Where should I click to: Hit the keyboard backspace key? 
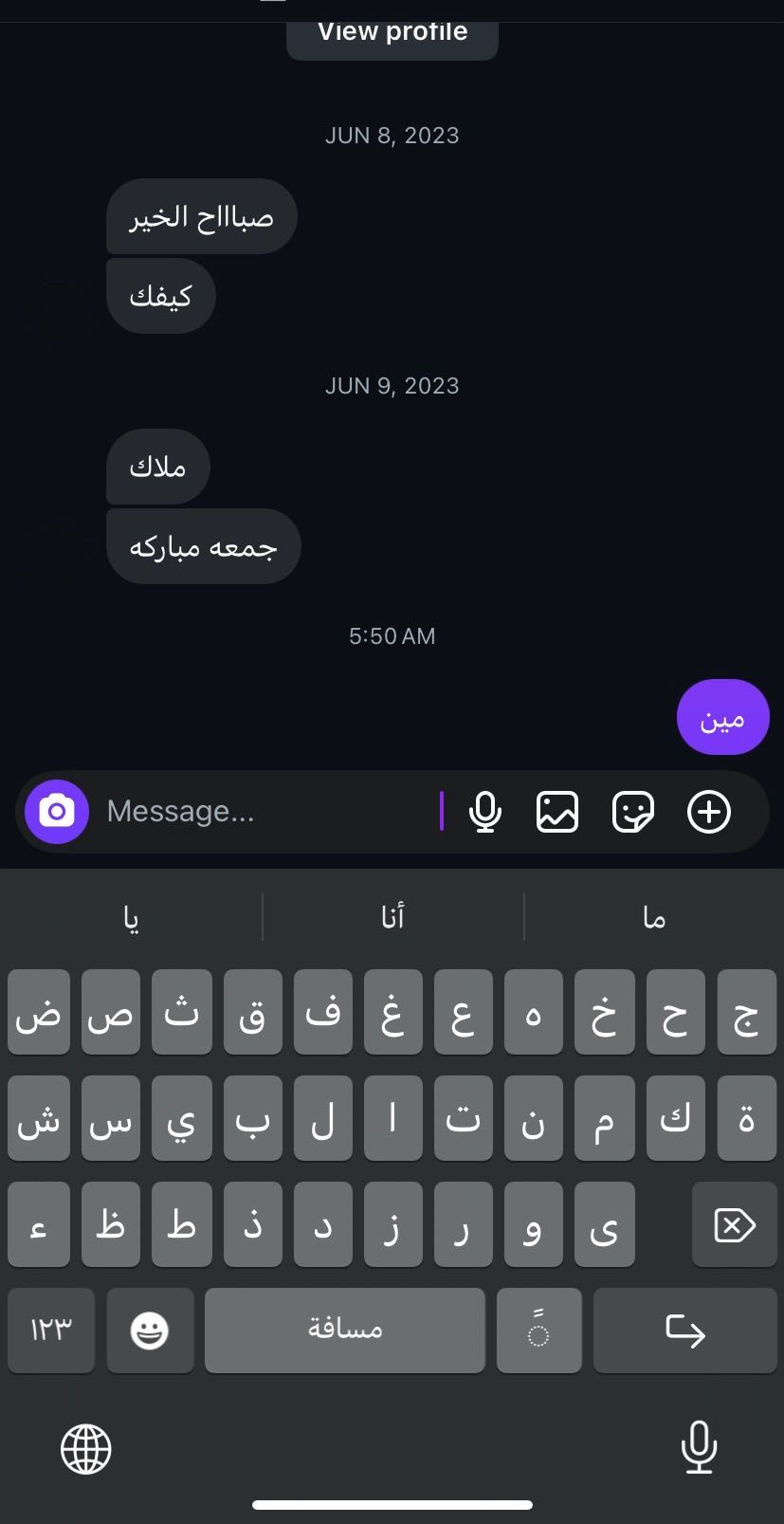coord(734,1224)
